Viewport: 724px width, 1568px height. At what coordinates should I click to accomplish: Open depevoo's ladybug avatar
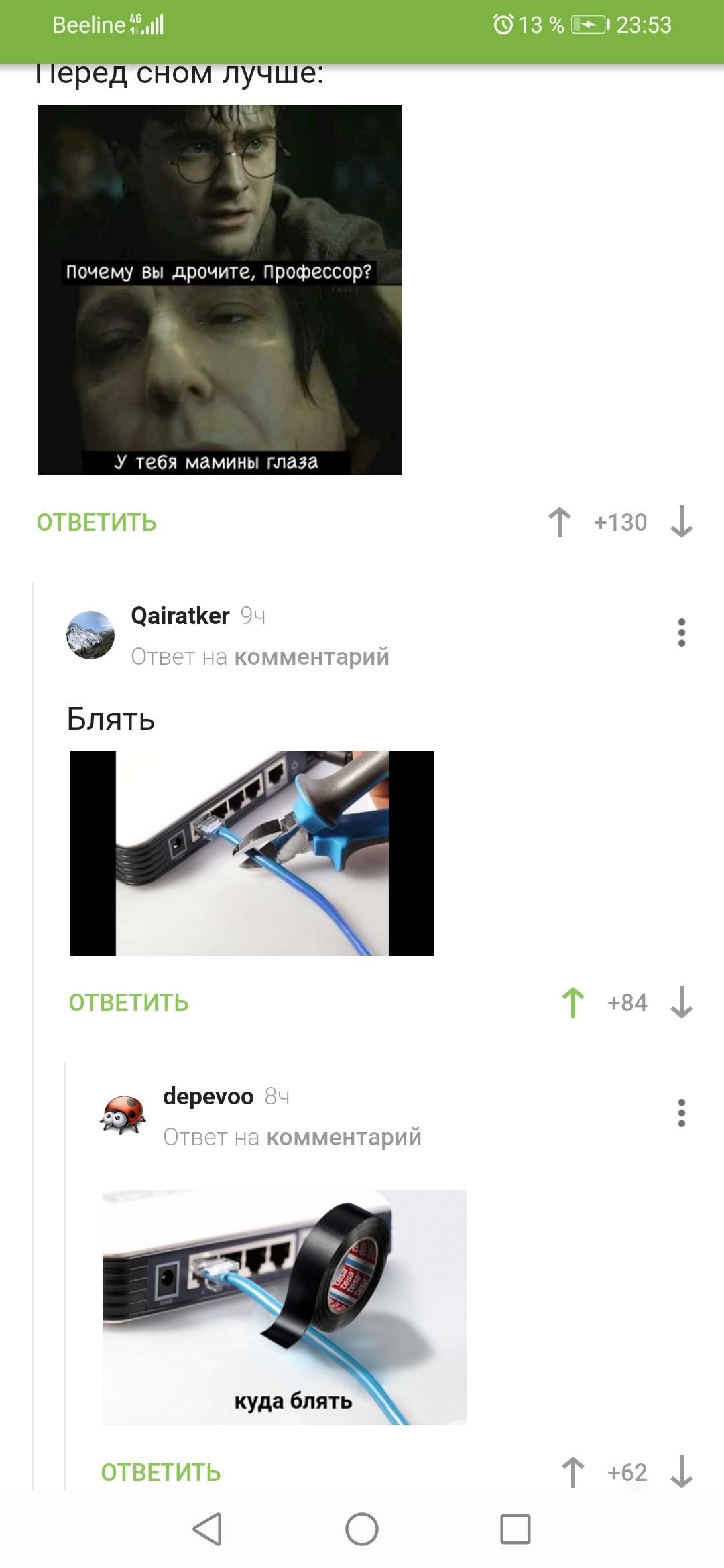tap(123, 1115)
